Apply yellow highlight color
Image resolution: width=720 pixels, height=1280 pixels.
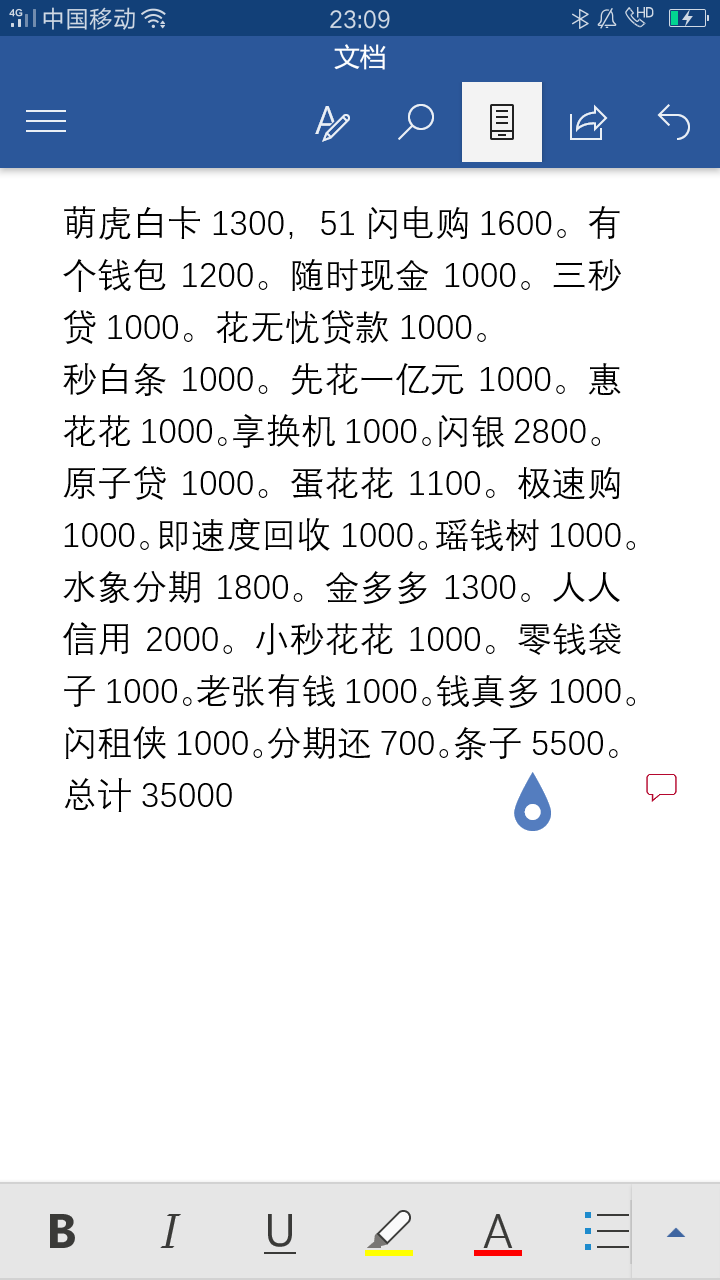pyautogui.click(x=390, y=1232)
